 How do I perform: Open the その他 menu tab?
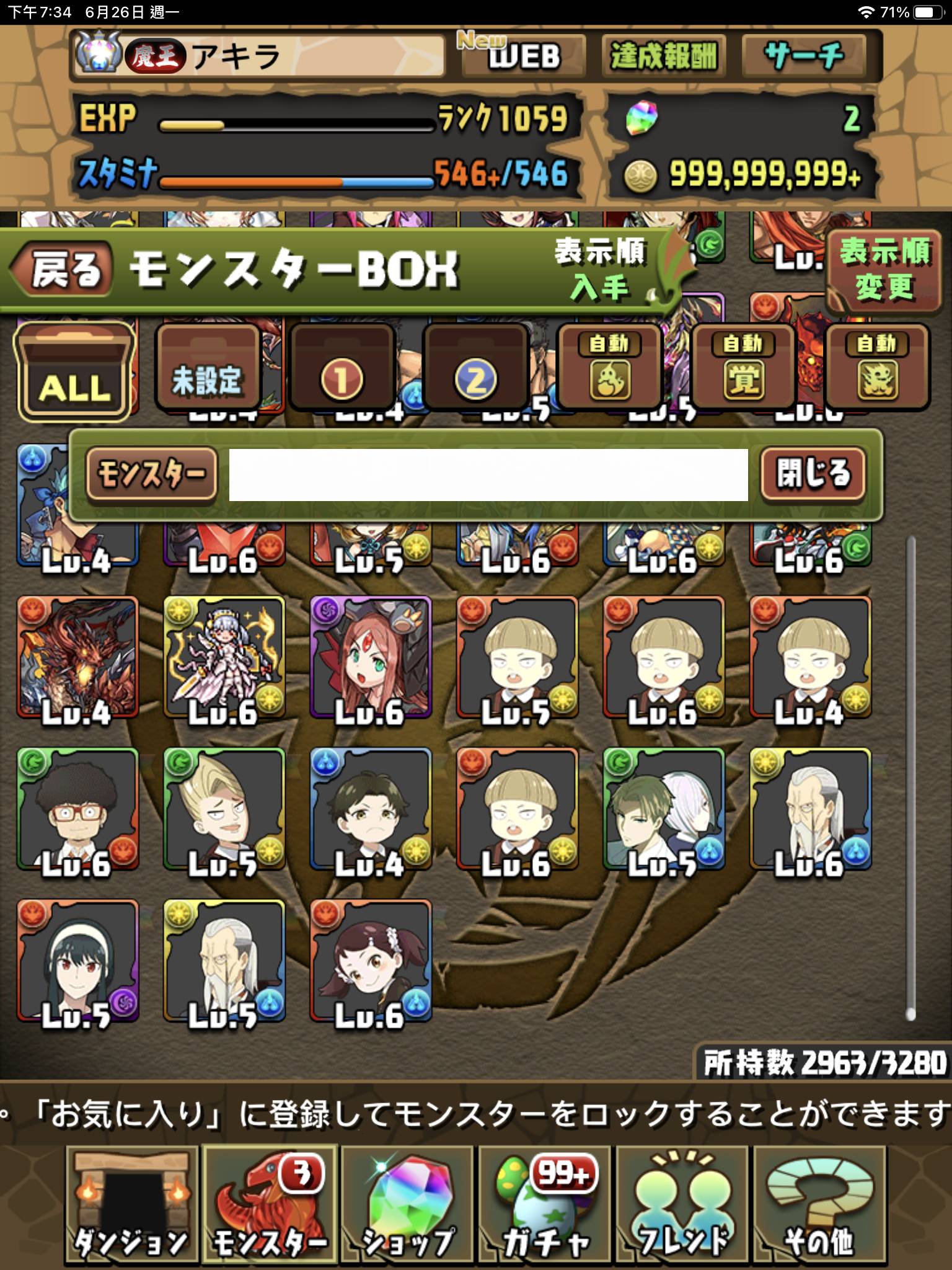[819, 1204]
